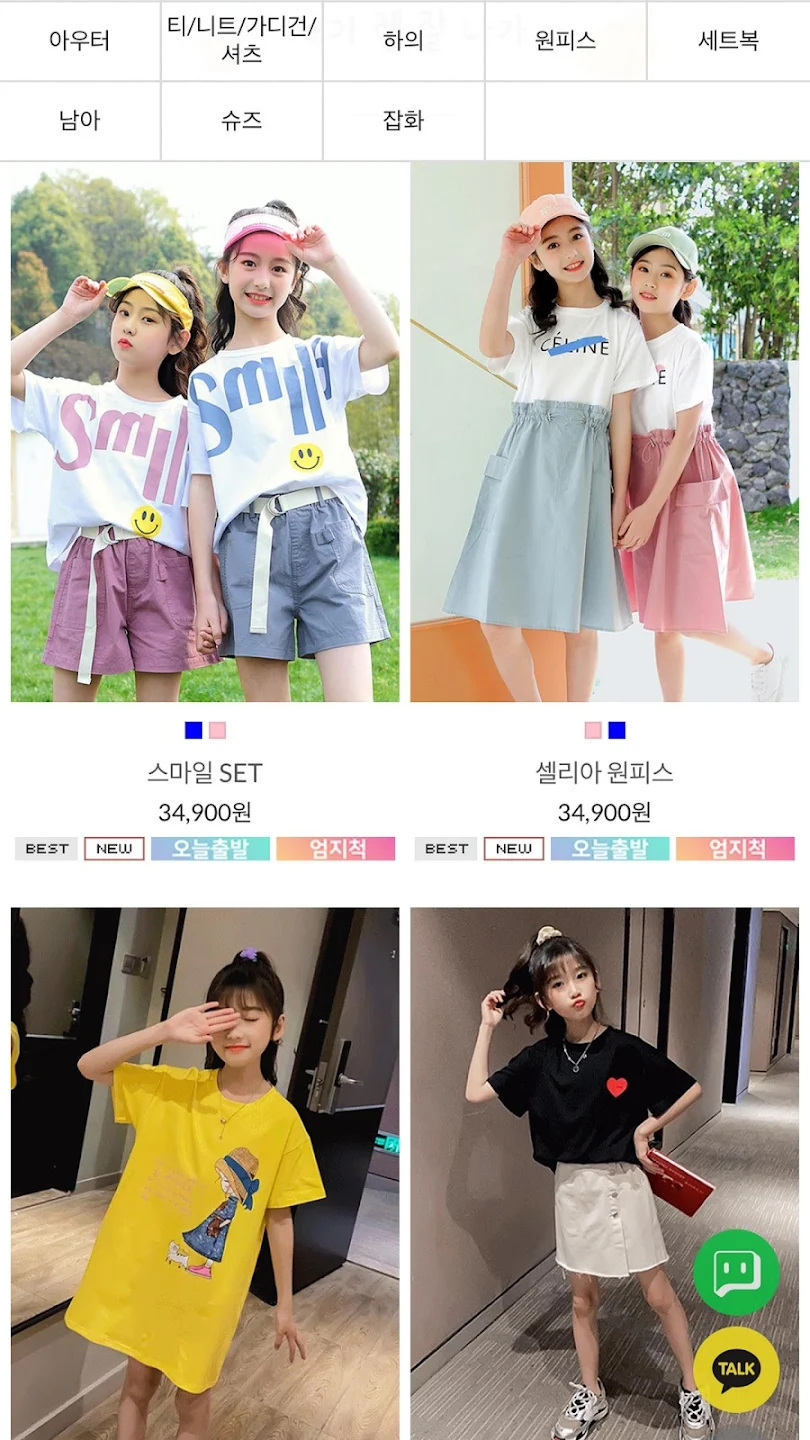This screenshot has height=1440, width=810.
Task: Browse the 슈즈 category
Action: point(242,121)
